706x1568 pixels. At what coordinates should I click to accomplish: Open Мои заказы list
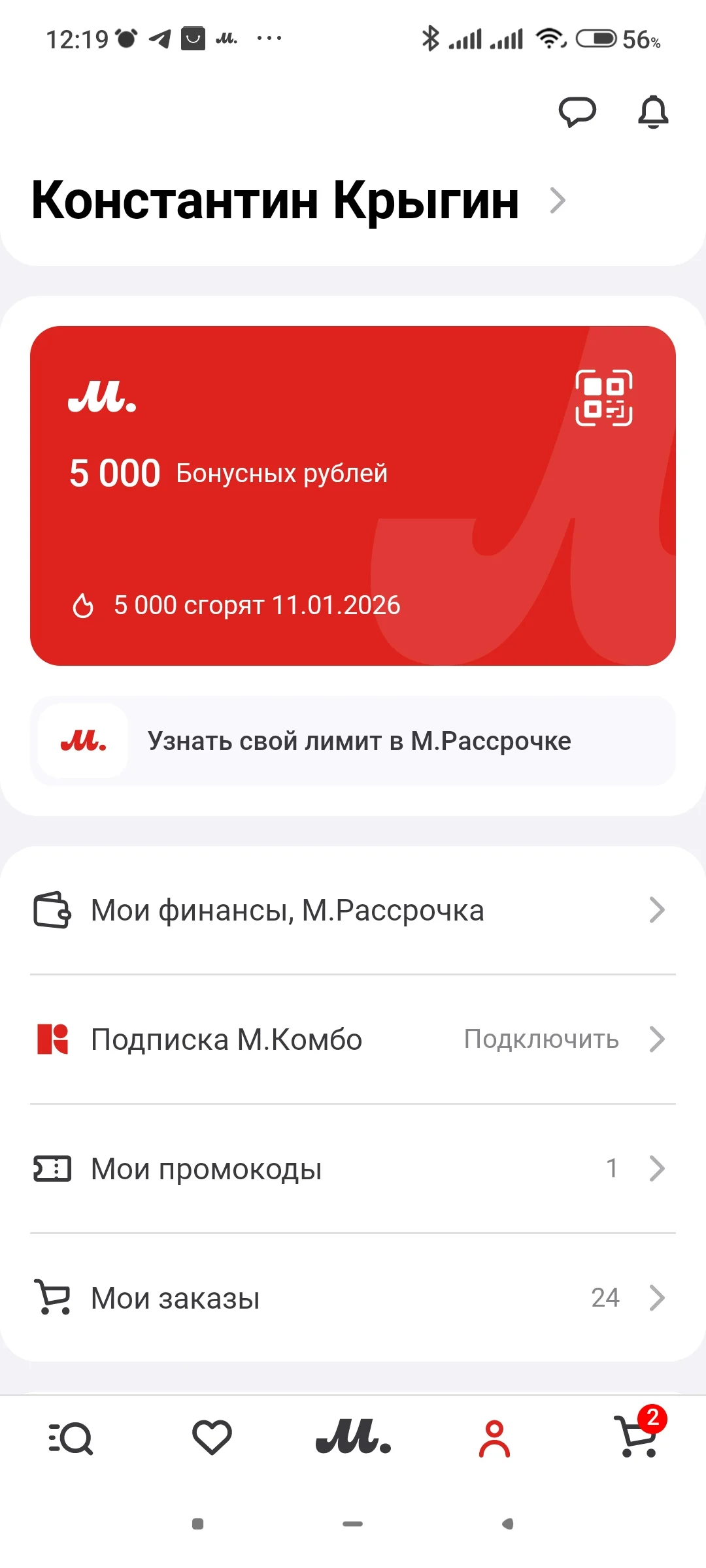point(353,1298)
